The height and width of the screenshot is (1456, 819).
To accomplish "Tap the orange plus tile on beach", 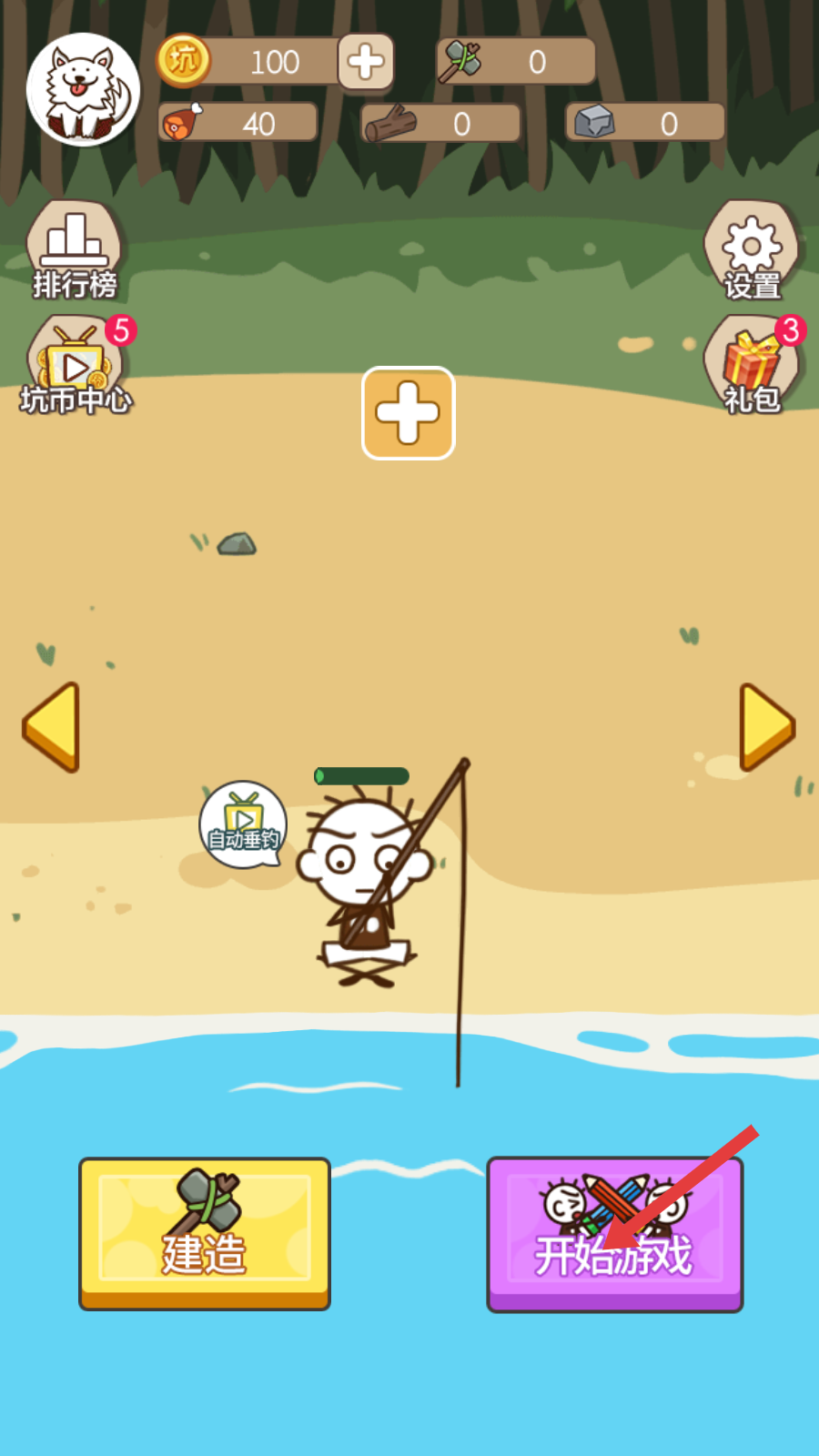I will [x=409, y=413].
